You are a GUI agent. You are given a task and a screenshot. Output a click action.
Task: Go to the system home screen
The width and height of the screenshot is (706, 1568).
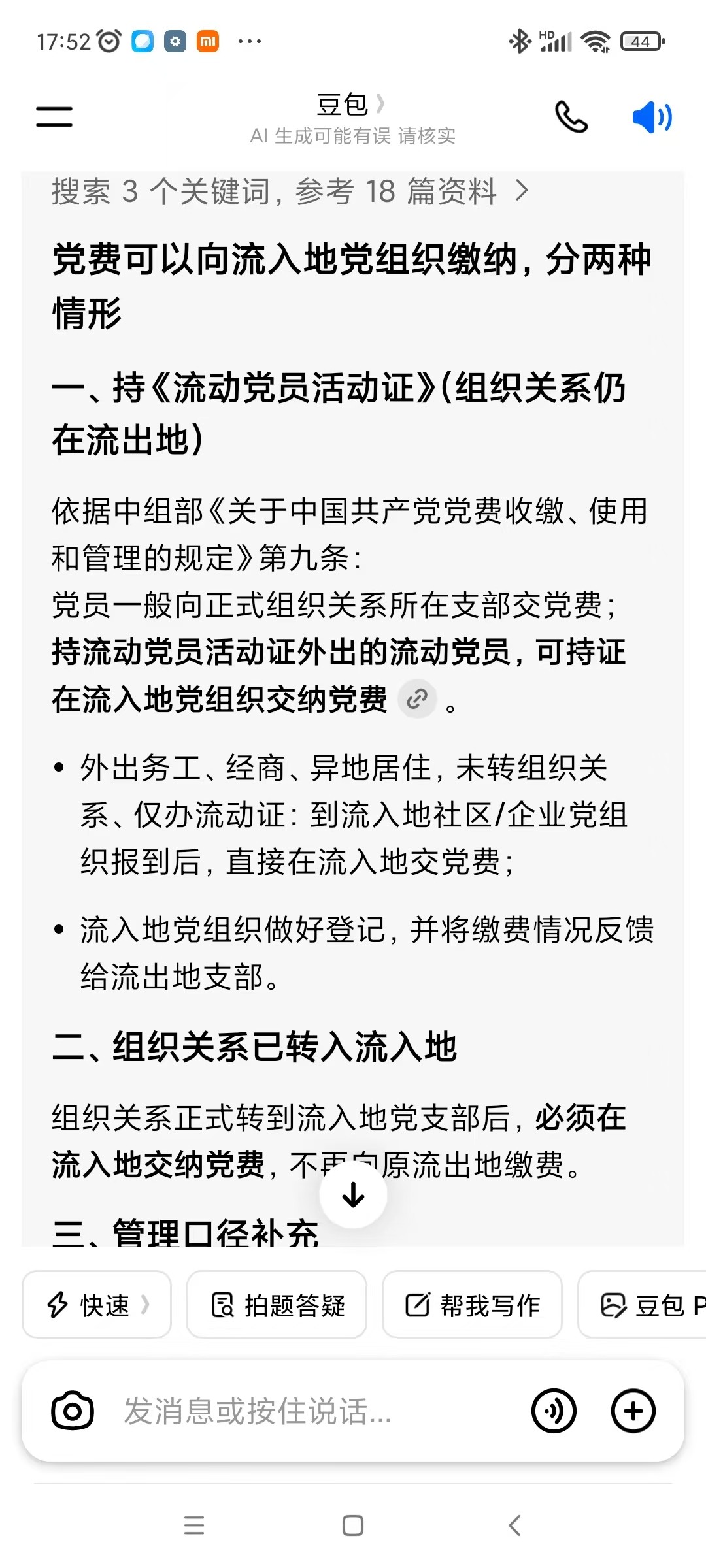tap(353, 1526)
